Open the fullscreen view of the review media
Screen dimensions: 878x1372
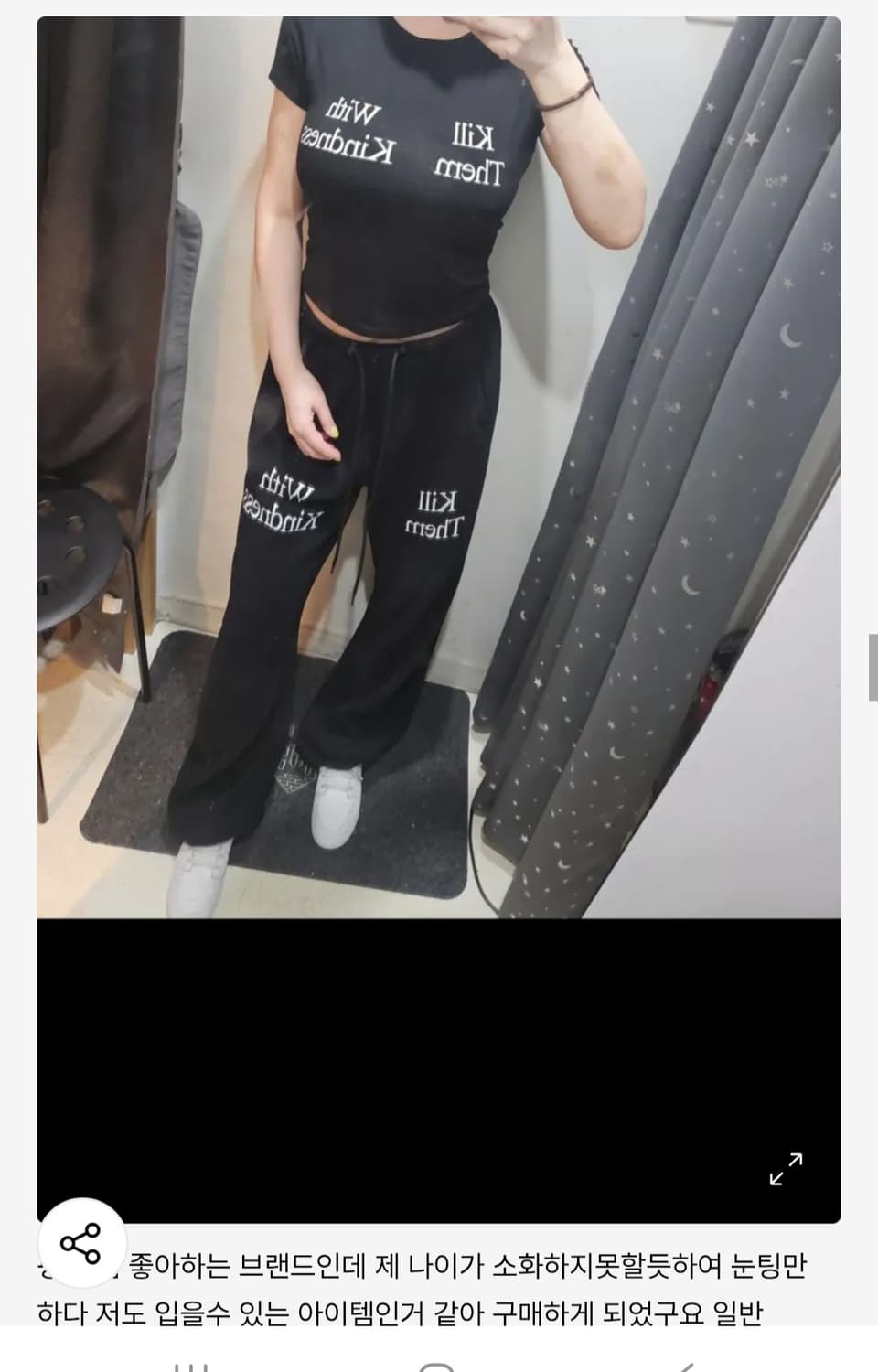(785, 1169)
